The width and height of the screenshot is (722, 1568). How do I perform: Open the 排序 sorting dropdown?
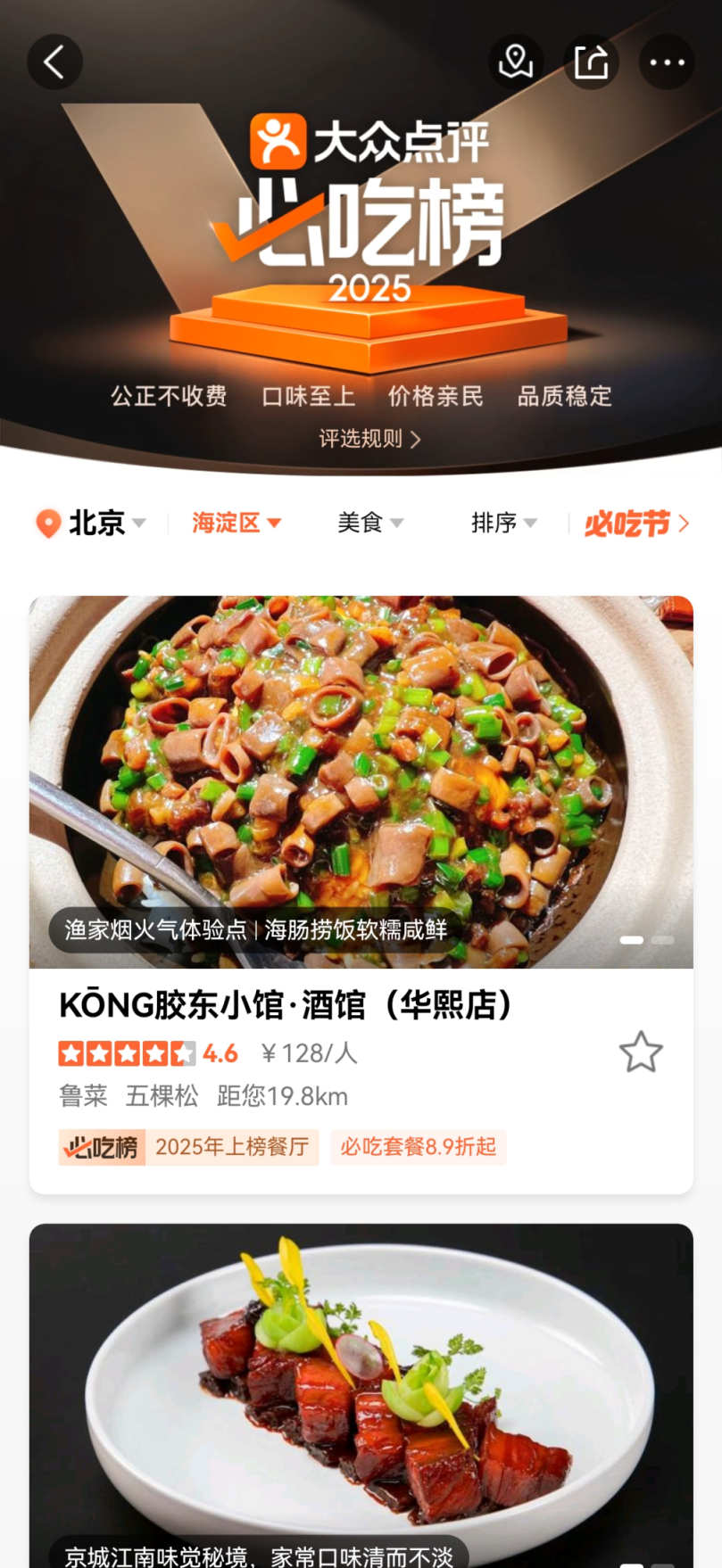tap(504, 523)
